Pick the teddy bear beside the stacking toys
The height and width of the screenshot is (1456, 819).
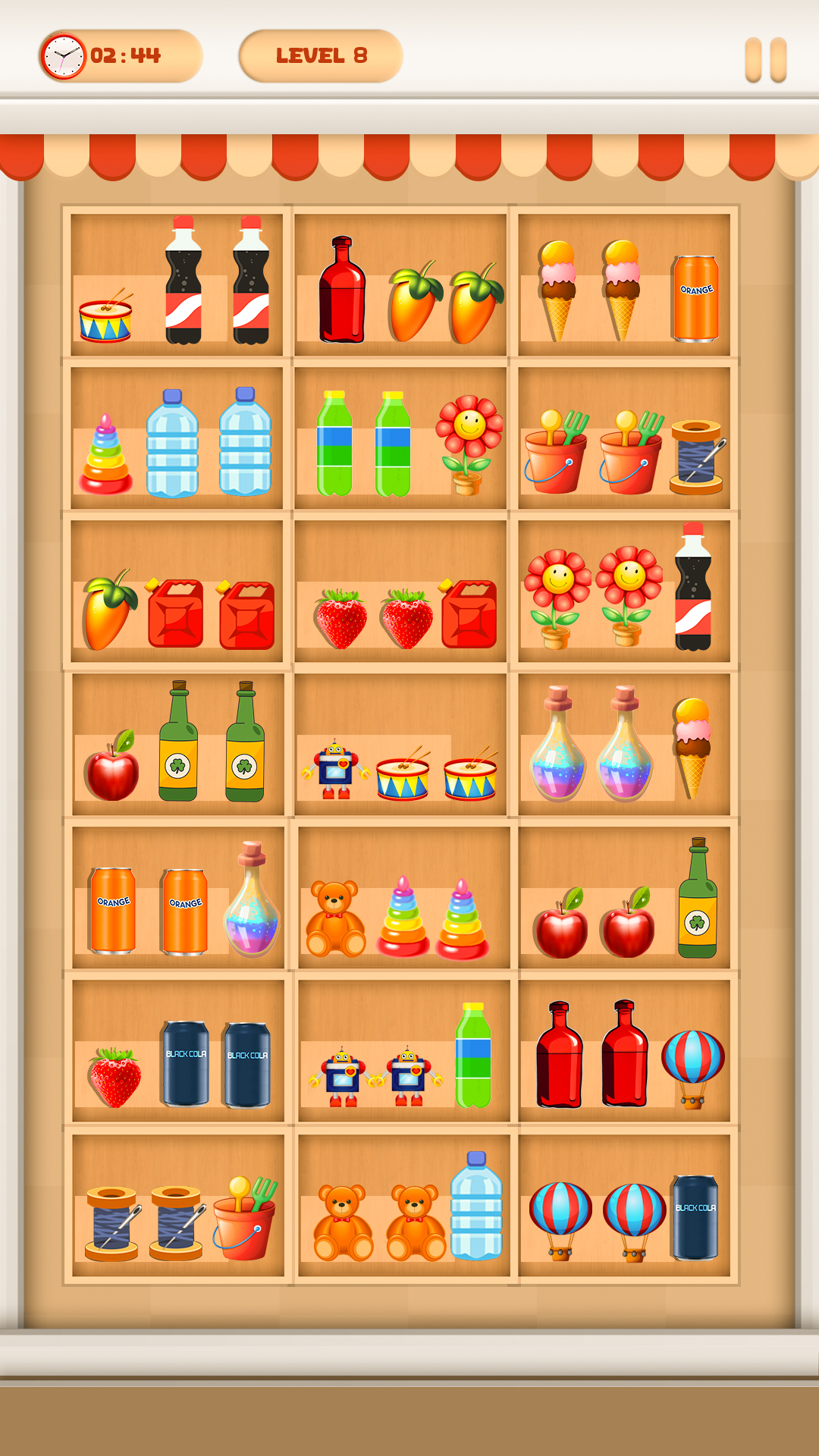pyautogui.click(x=335, y=918)
